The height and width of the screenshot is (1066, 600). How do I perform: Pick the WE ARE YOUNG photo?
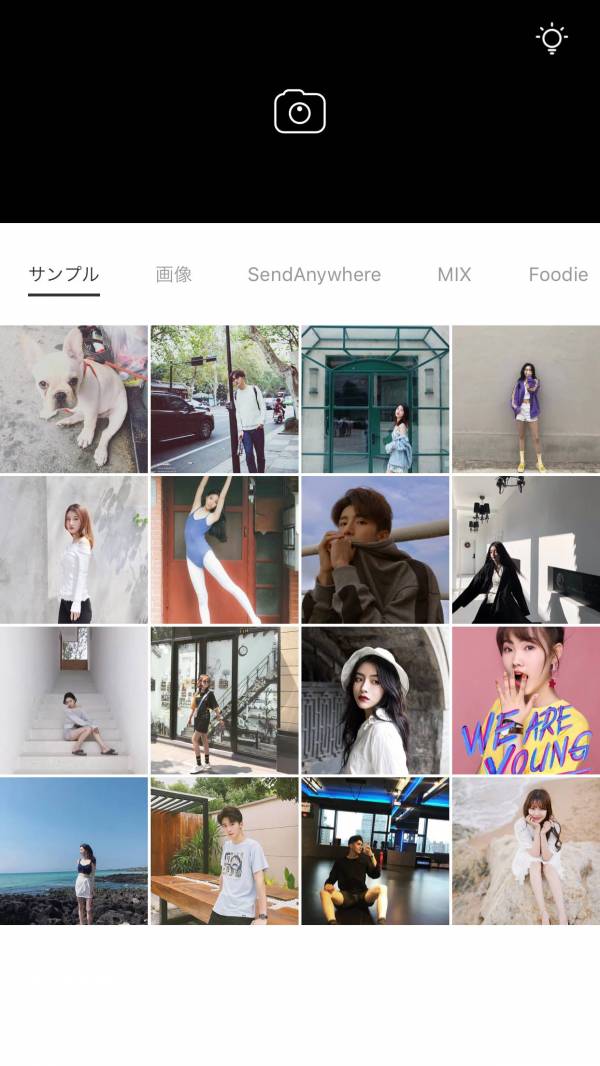526,701
